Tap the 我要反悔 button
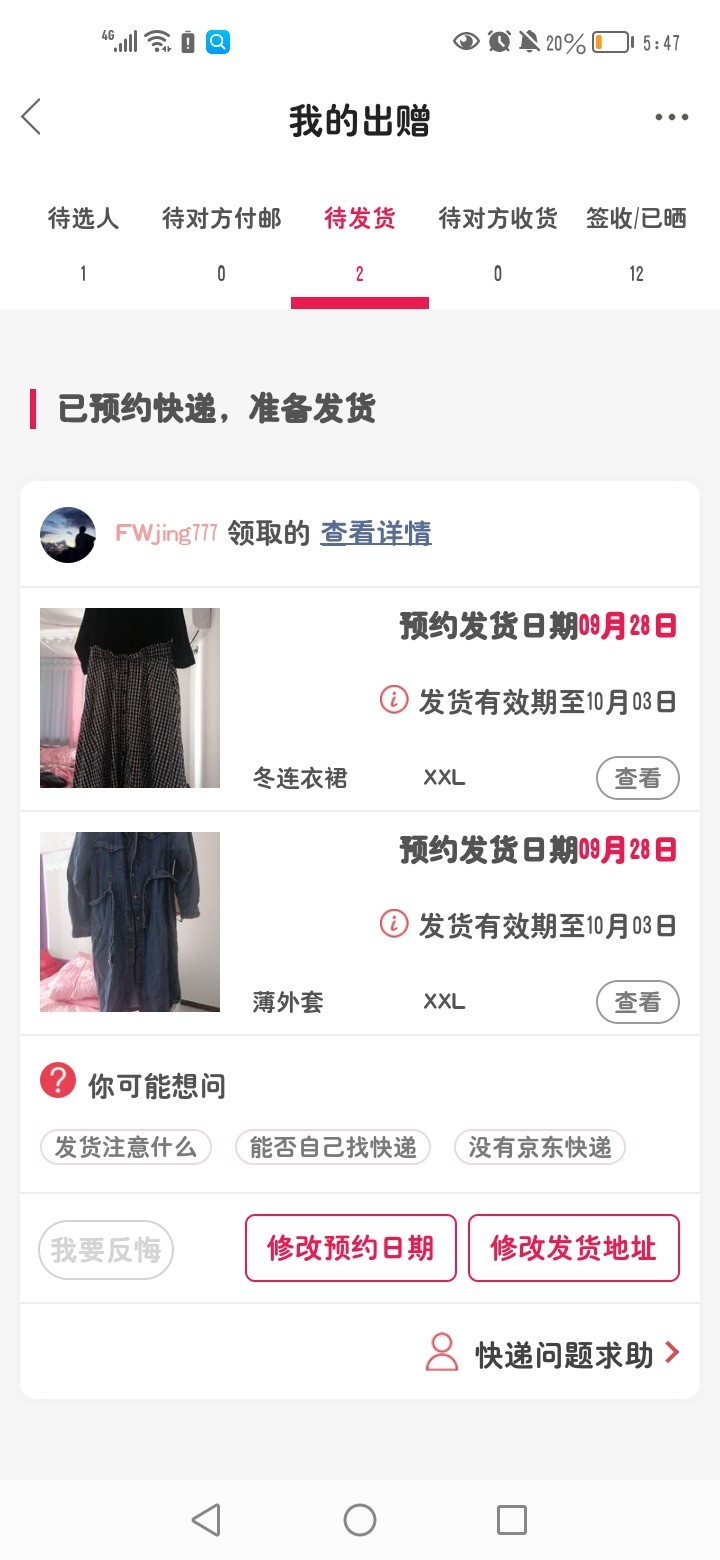This screenshot has height=1560, width=720. [x=106, y=1249]
